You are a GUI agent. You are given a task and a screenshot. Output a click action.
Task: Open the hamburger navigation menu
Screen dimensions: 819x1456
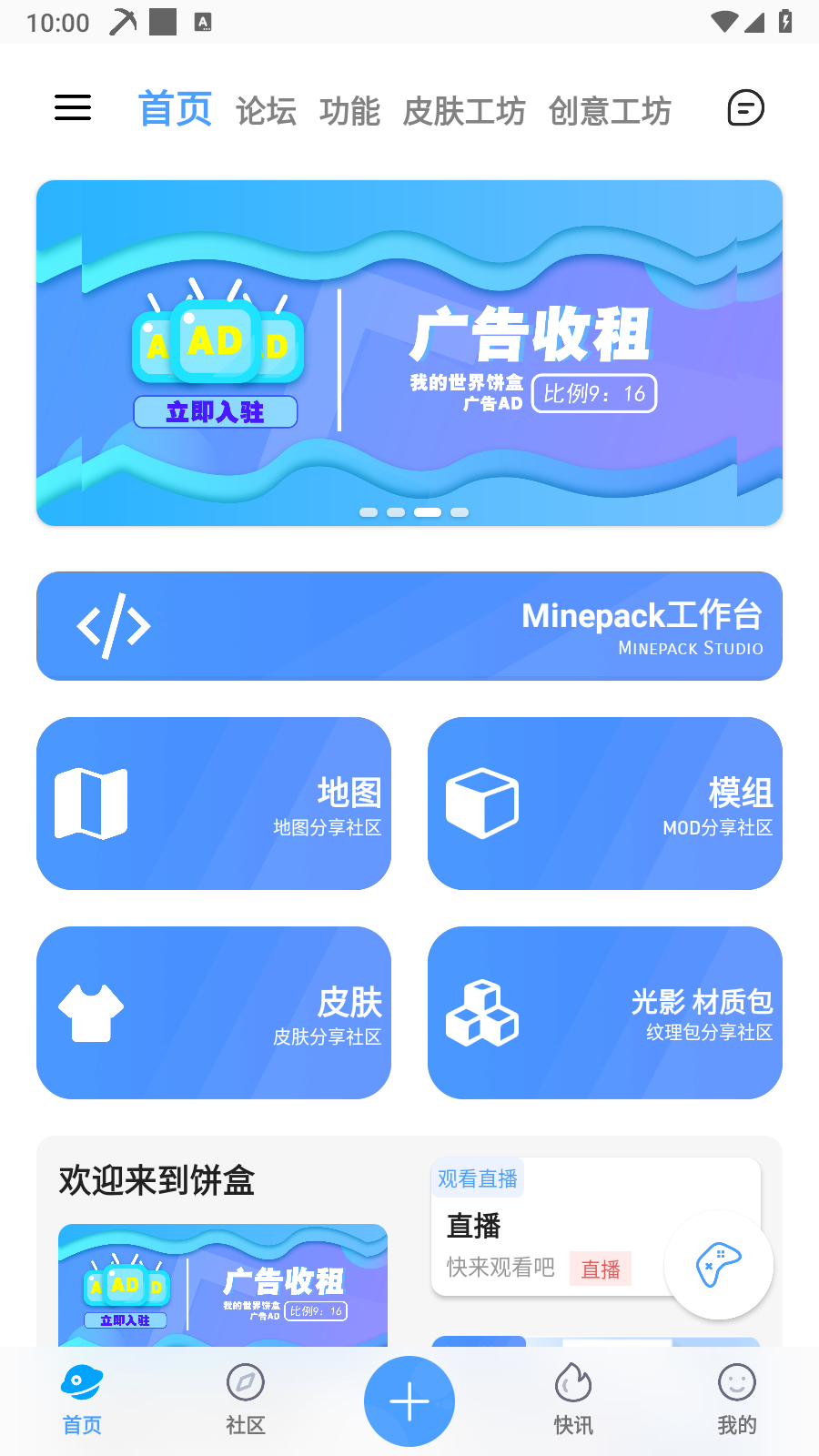click(x=73, y=107)
